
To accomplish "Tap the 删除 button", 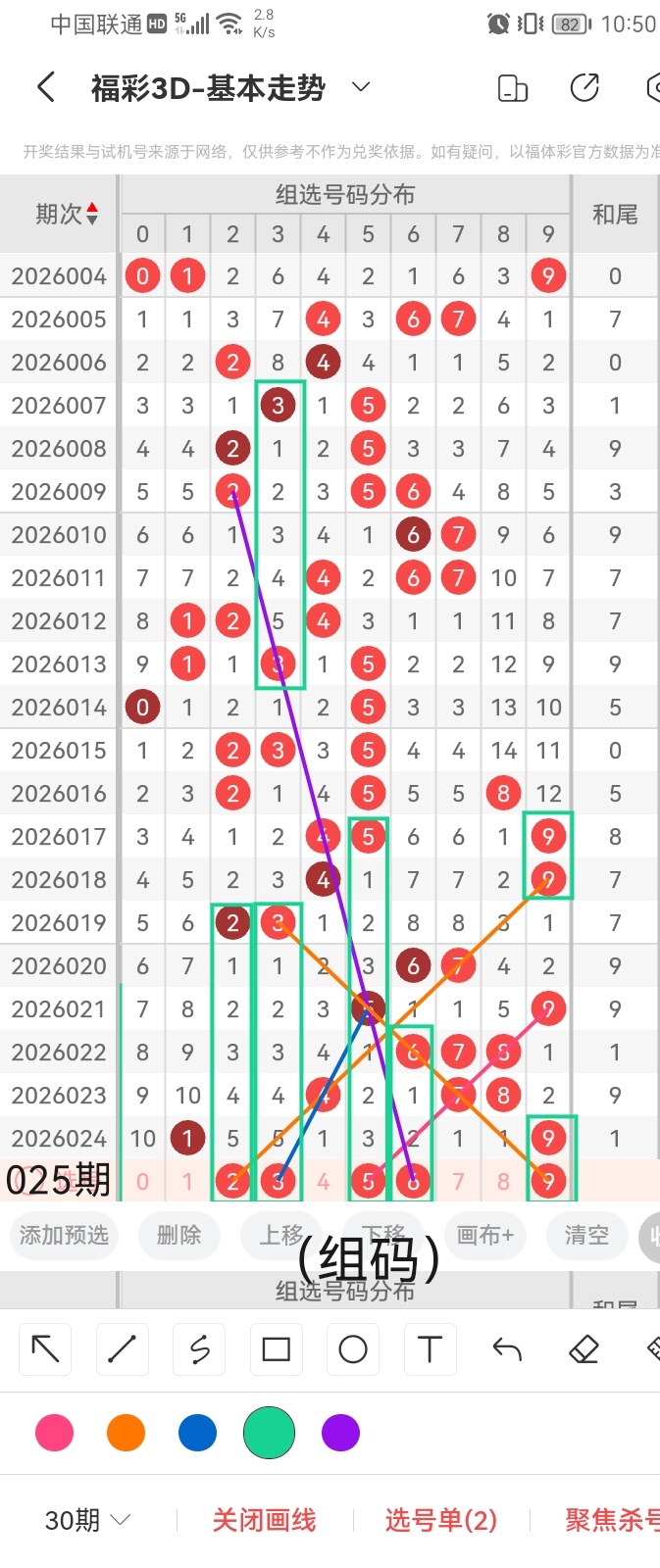I will pyautogui.click(x=178, y=1235).
